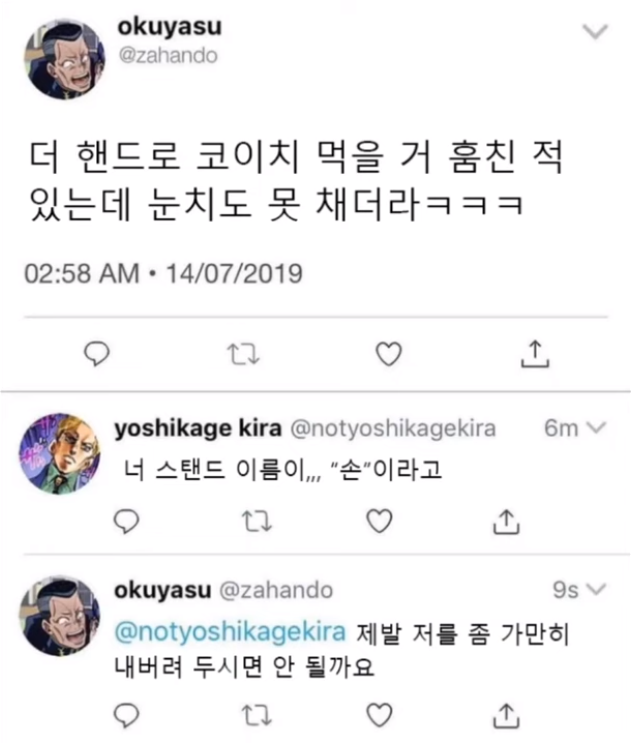Expand the main tweet's options chevron
631x743 pixels.
[595, 33]
